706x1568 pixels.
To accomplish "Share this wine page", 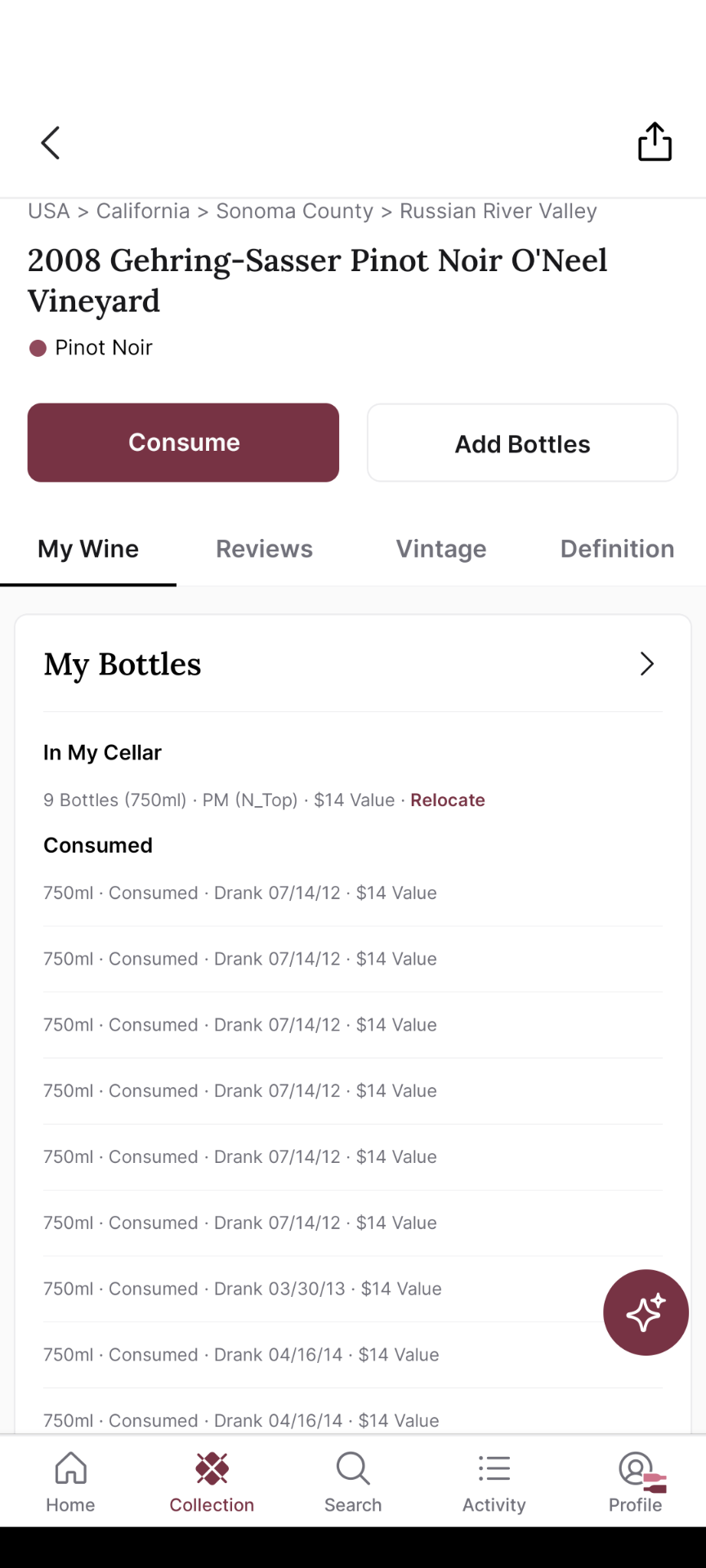I will point(655,142).
